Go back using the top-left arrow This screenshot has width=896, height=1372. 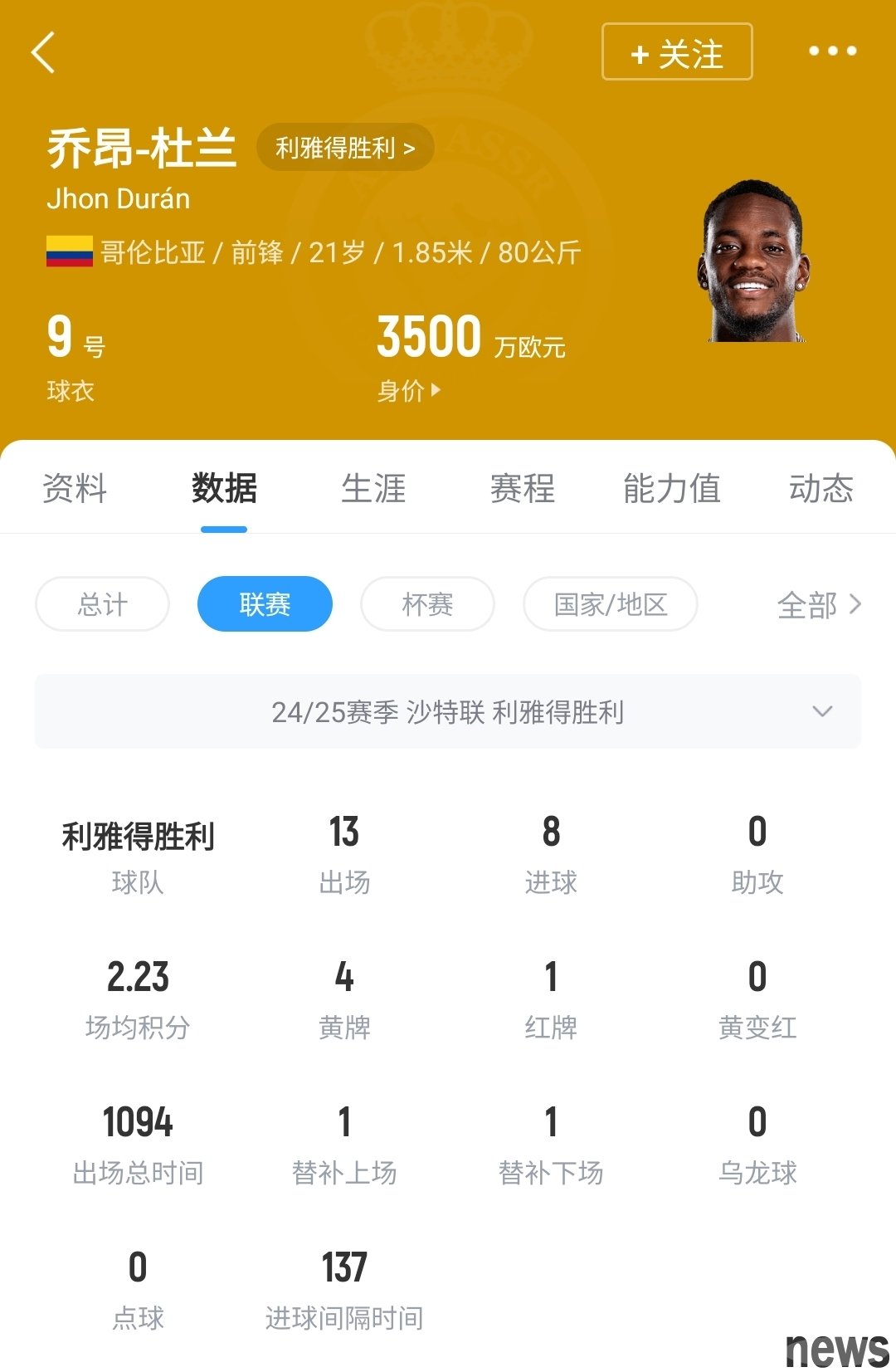point(43,53)
